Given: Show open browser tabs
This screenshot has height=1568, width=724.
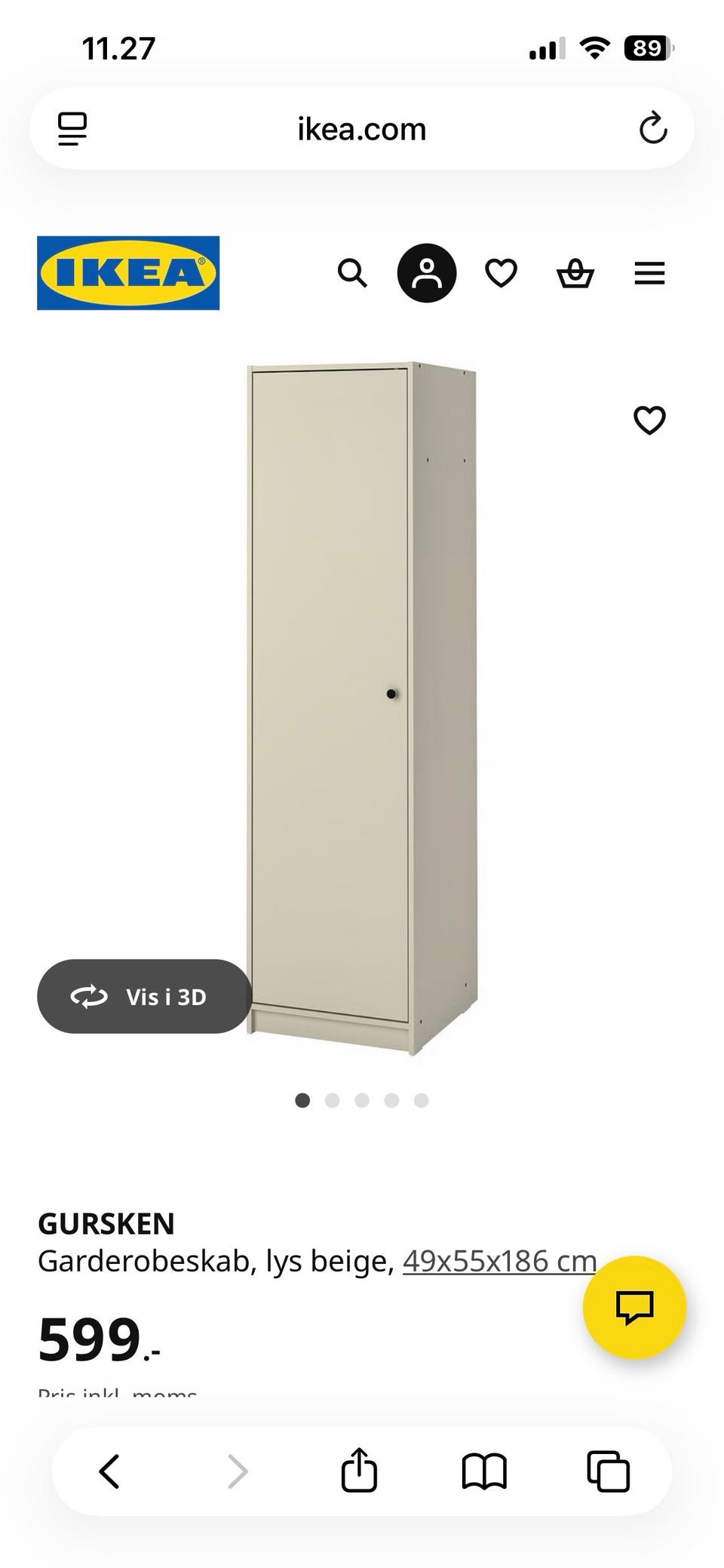Looking at the screenshot, I should click(608, 1471).
